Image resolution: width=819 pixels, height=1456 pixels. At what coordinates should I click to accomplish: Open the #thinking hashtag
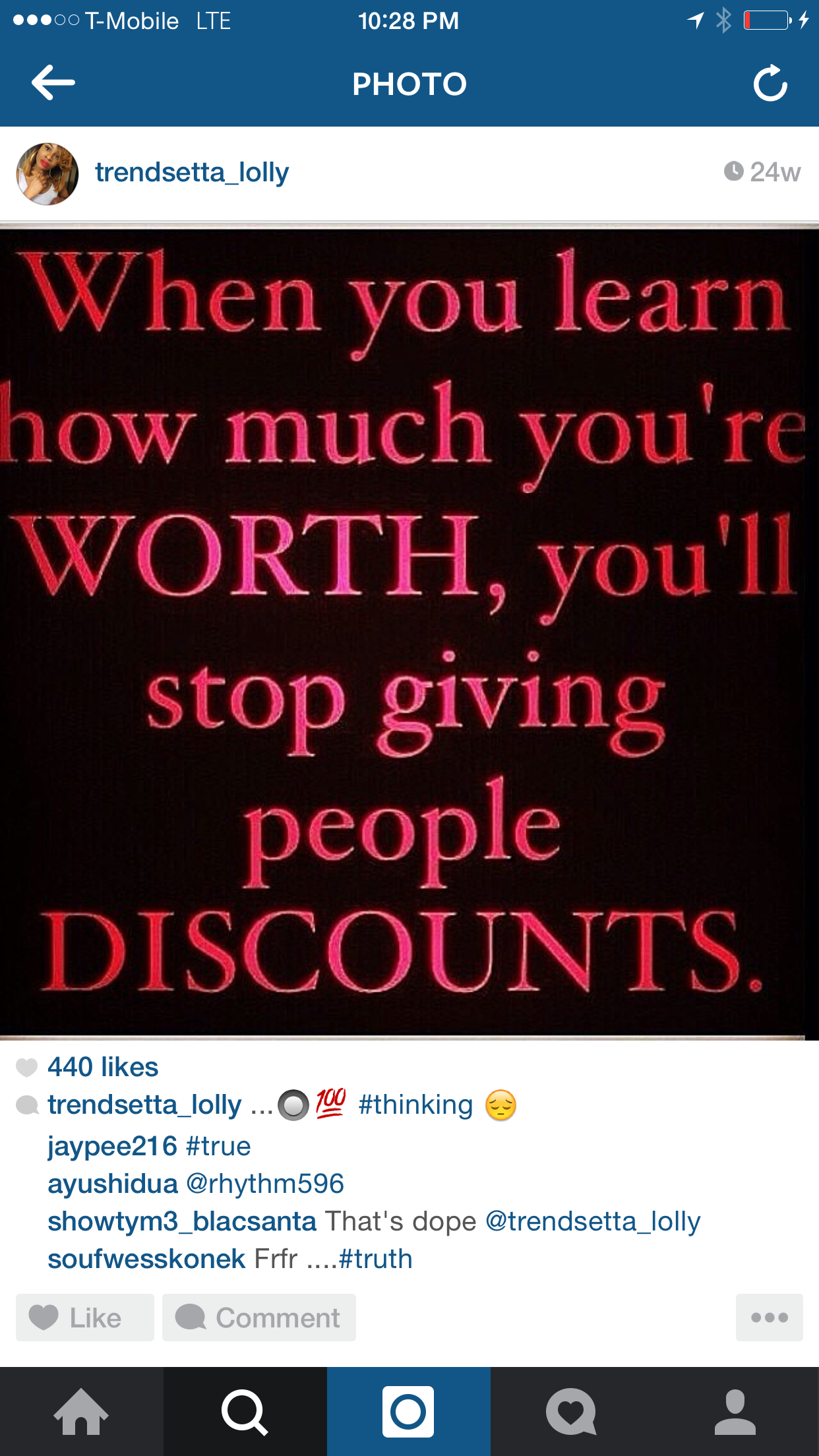(415, 1105)
